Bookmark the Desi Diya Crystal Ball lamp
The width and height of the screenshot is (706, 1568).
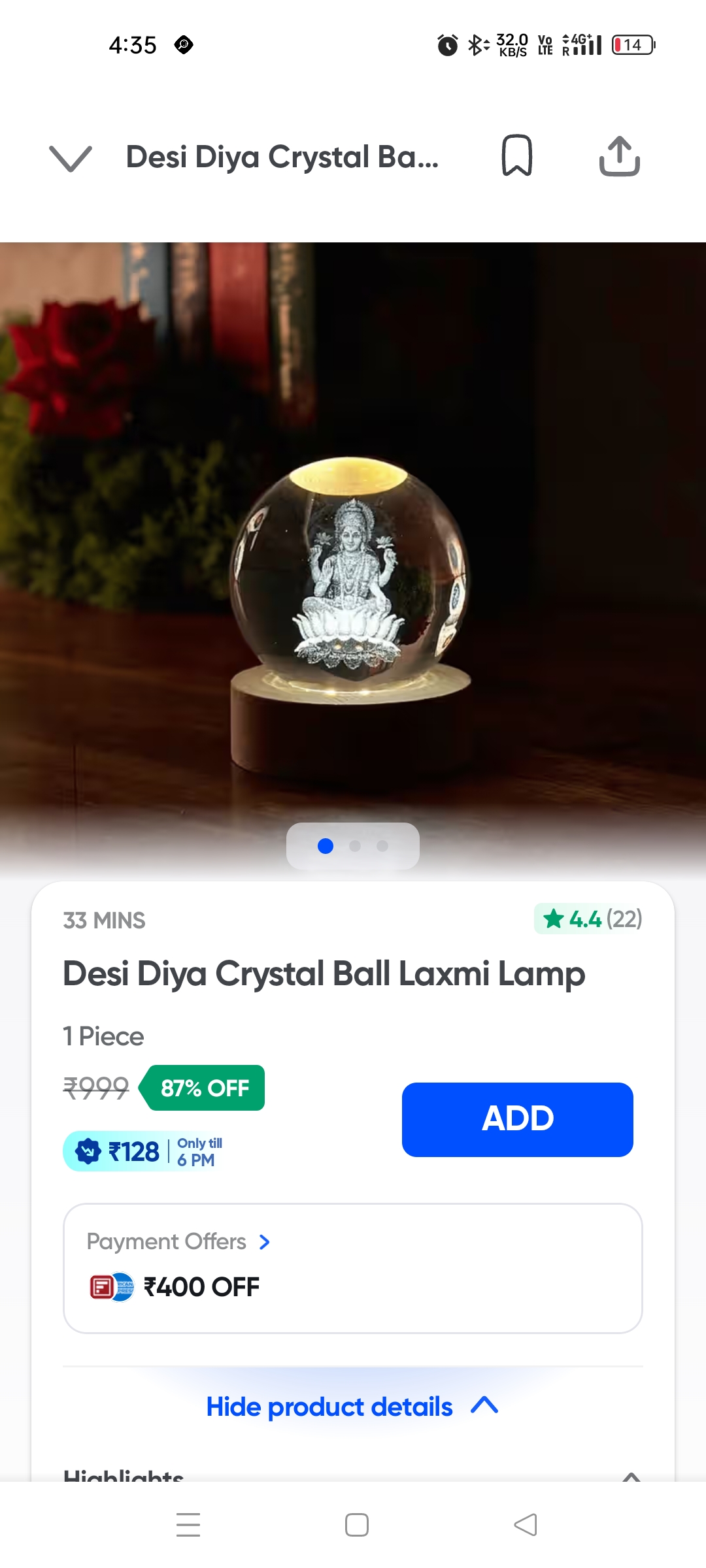(x=516, y=156)
